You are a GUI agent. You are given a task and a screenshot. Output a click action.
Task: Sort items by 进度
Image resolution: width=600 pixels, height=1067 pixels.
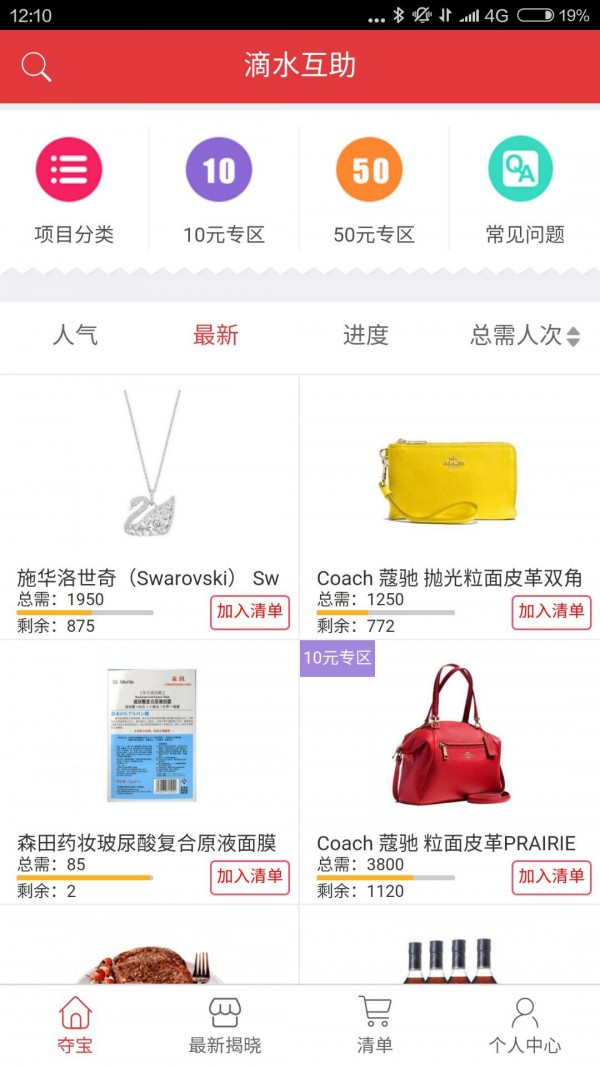pyautogui.click(x=366, y=335)
